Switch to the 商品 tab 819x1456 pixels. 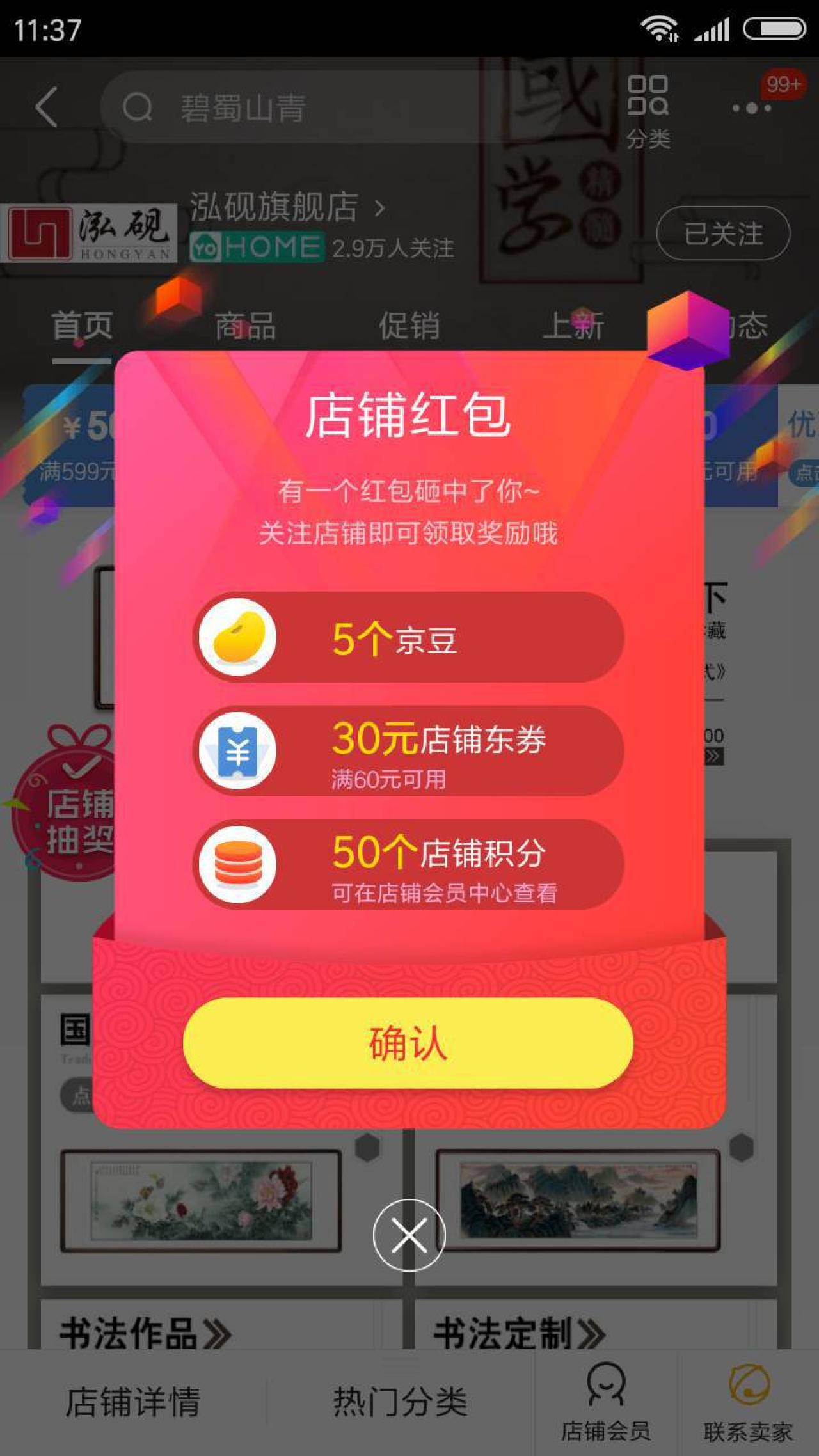pyautogui.click(x=245, y=326)
